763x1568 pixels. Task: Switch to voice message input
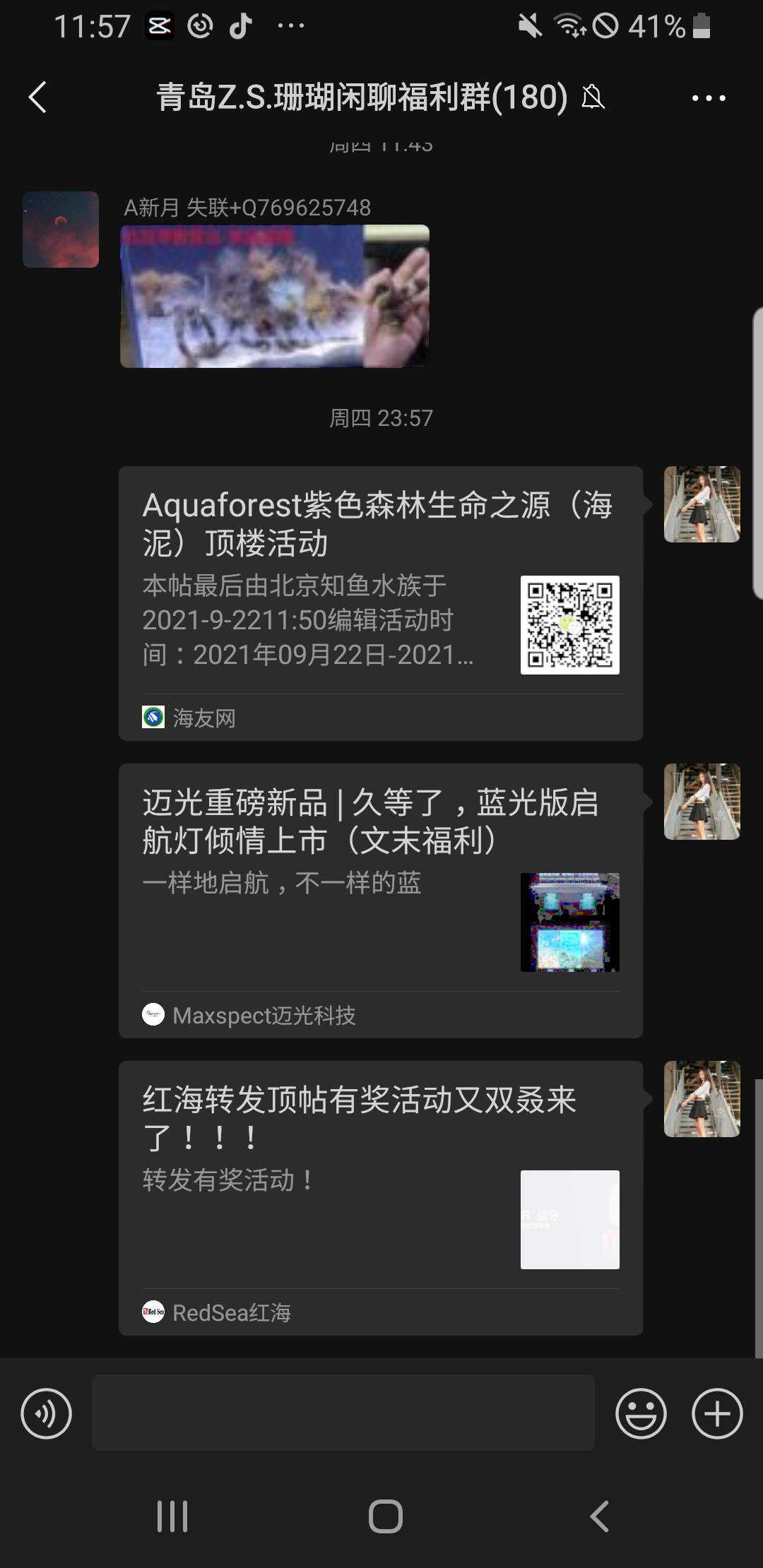click(x=47, y=1413)
